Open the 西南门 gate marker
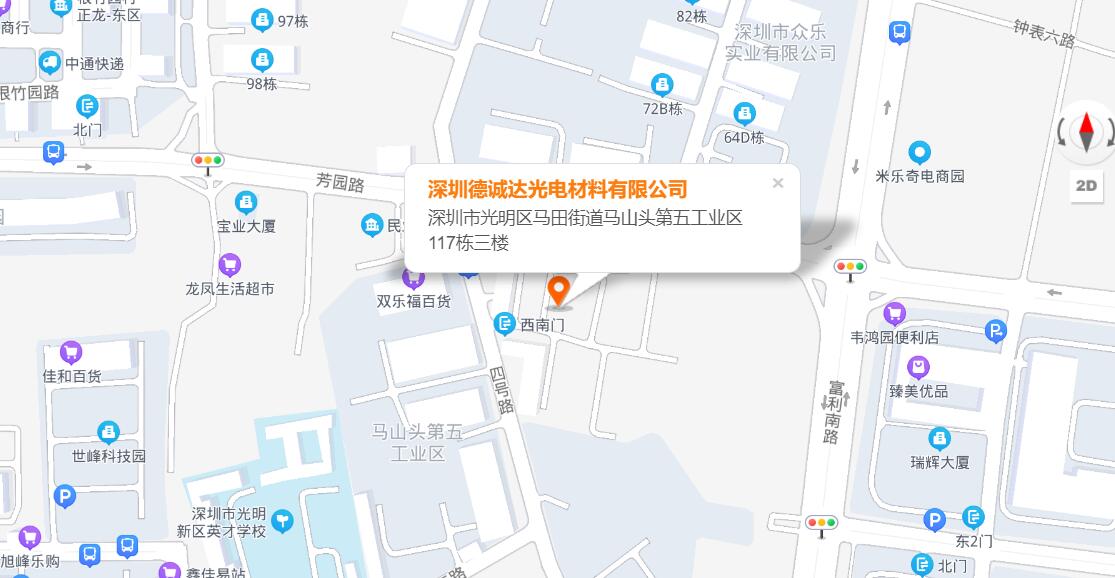 coord(506,324)
